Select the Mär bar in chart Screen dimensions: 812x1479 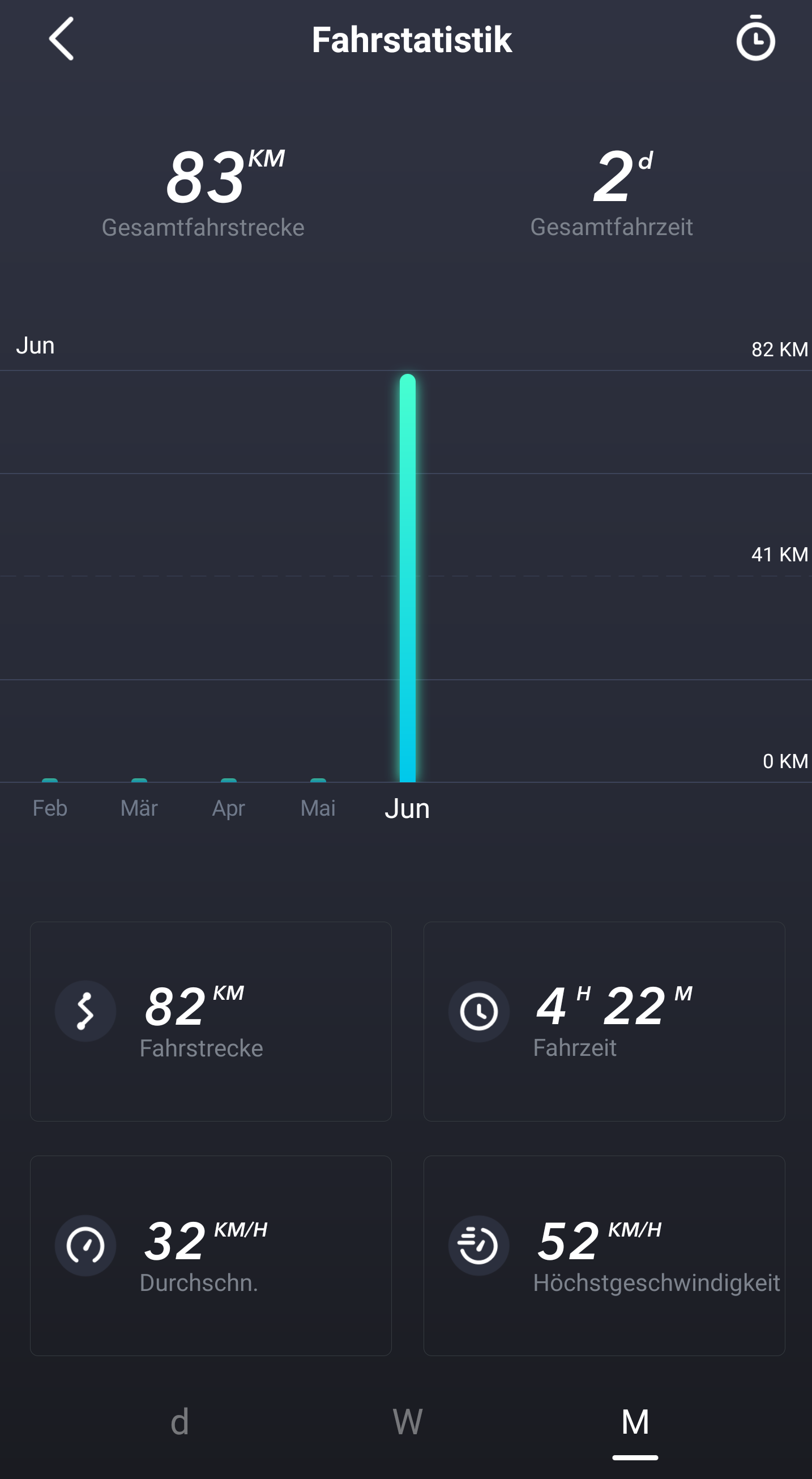tap(139, 779)
